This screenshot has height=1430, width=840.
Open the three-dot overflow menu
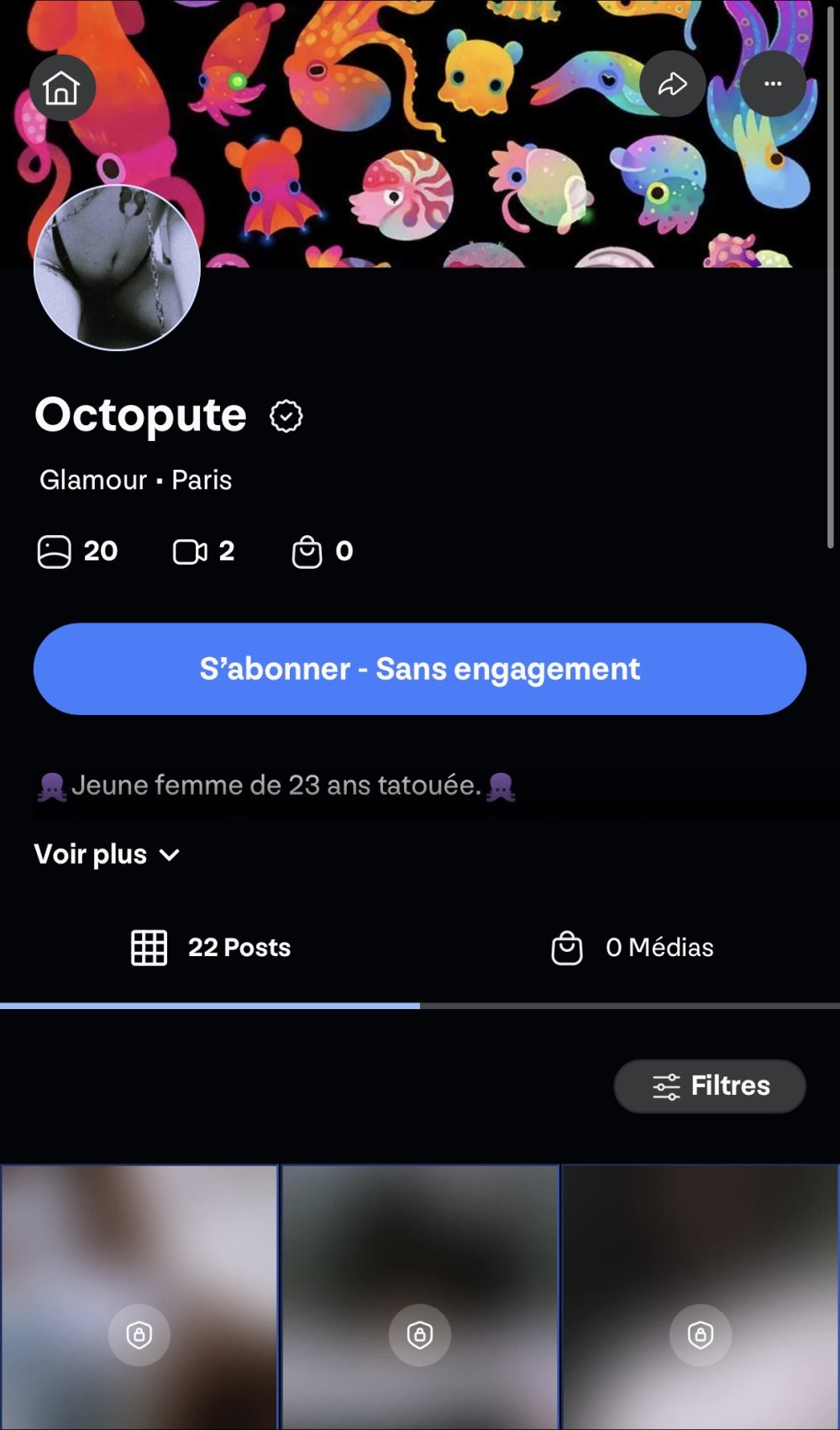pos(773,84)
